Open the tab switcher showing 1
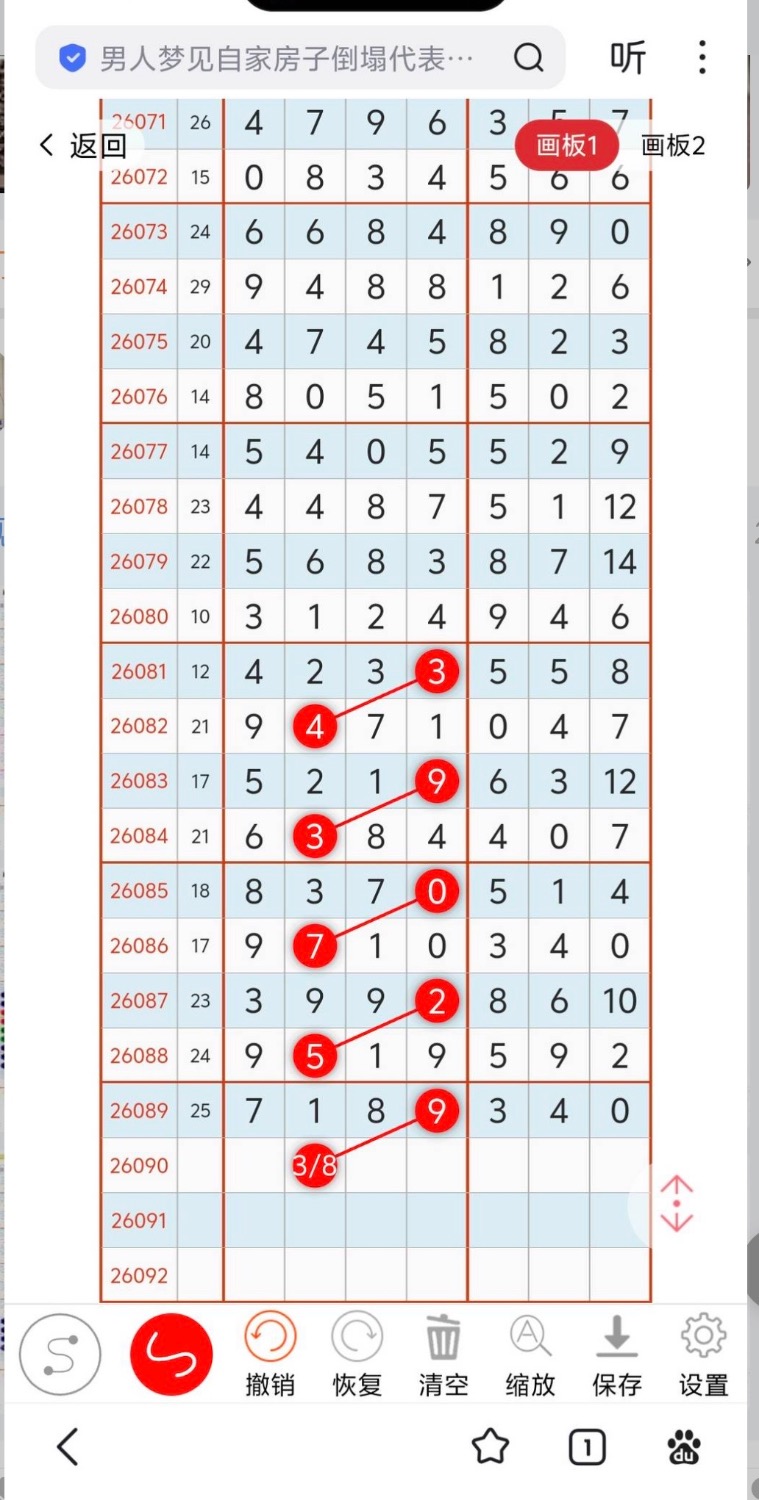Viewport: 759px width, 1500px height. [587, 1446]
